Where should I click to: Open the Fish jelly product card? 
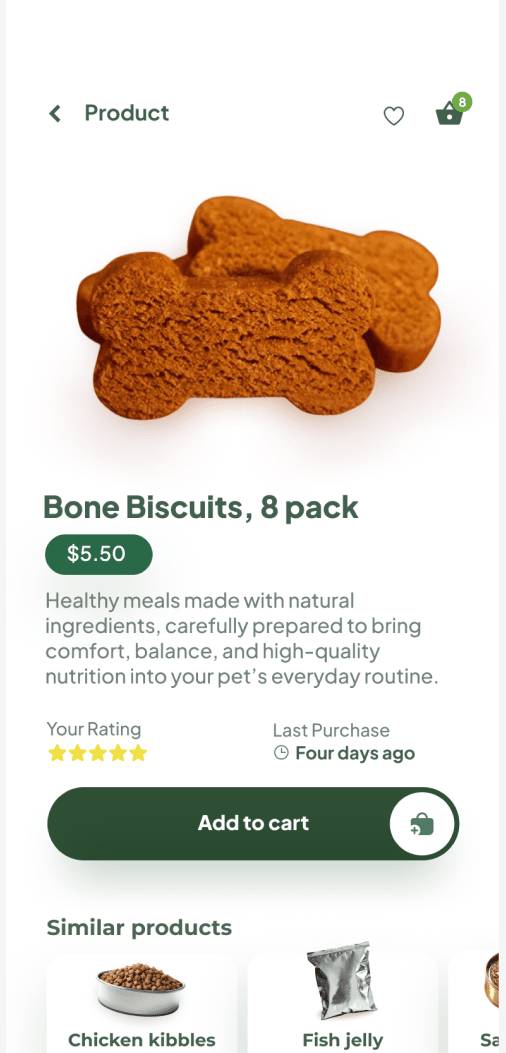(x=343, y=1002)
